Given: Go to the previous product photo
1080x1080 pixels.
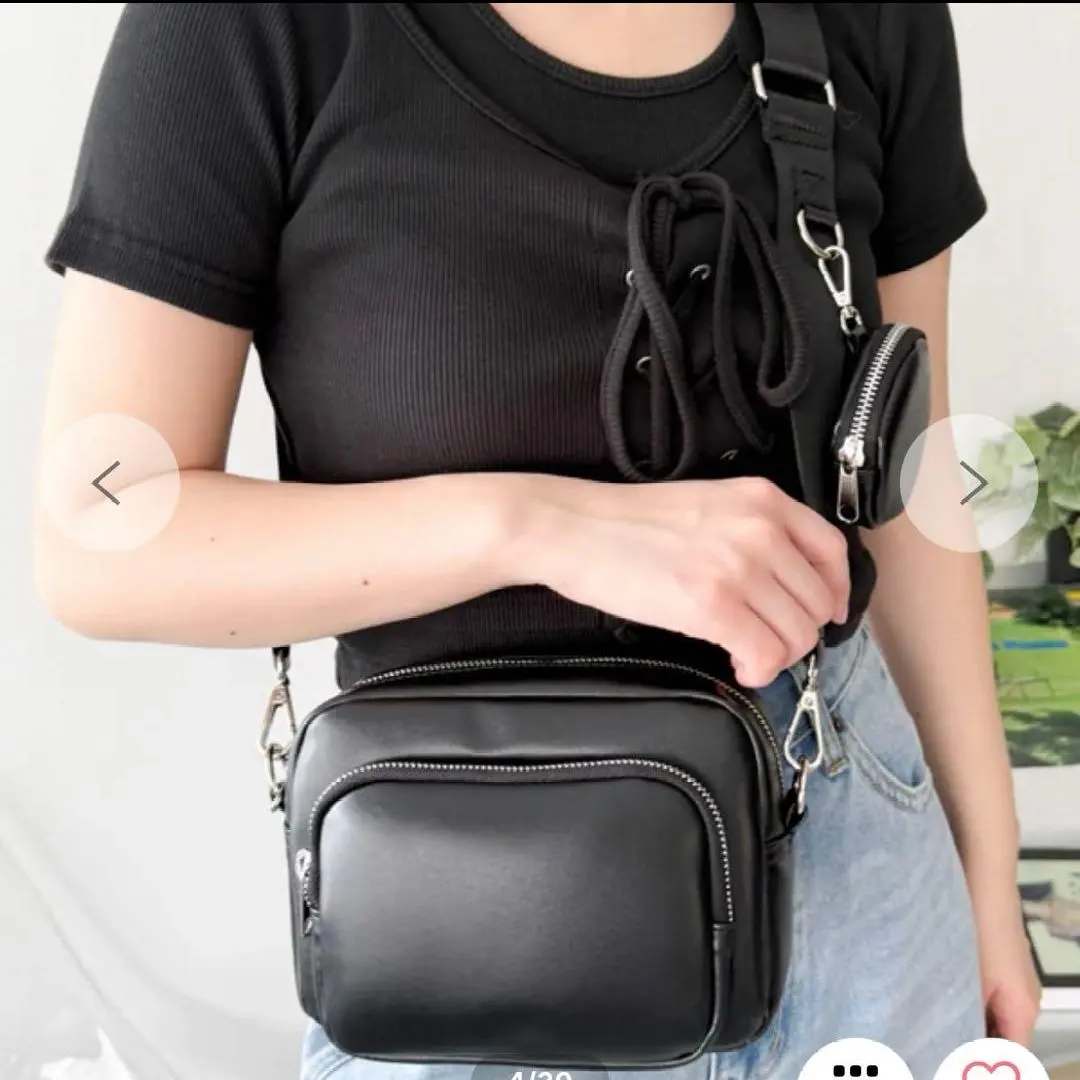Looking at the screenshot, I should click(x=108, y=483).
